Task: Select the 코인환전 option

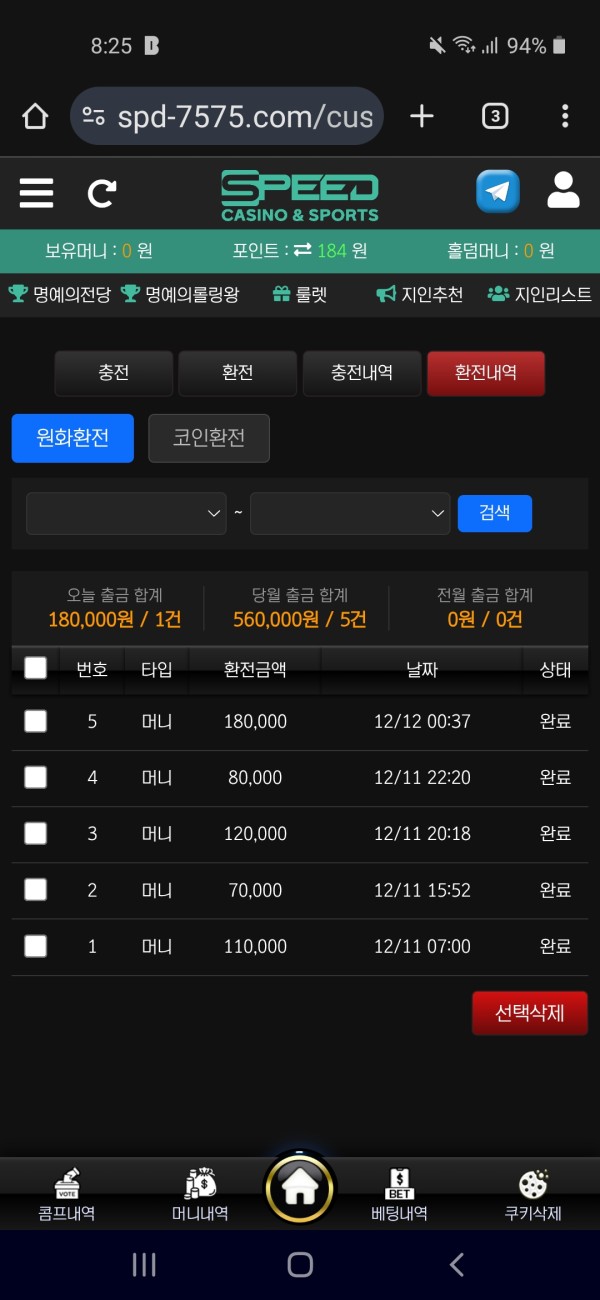Action: pyautogui.click(x=209, y=438)
